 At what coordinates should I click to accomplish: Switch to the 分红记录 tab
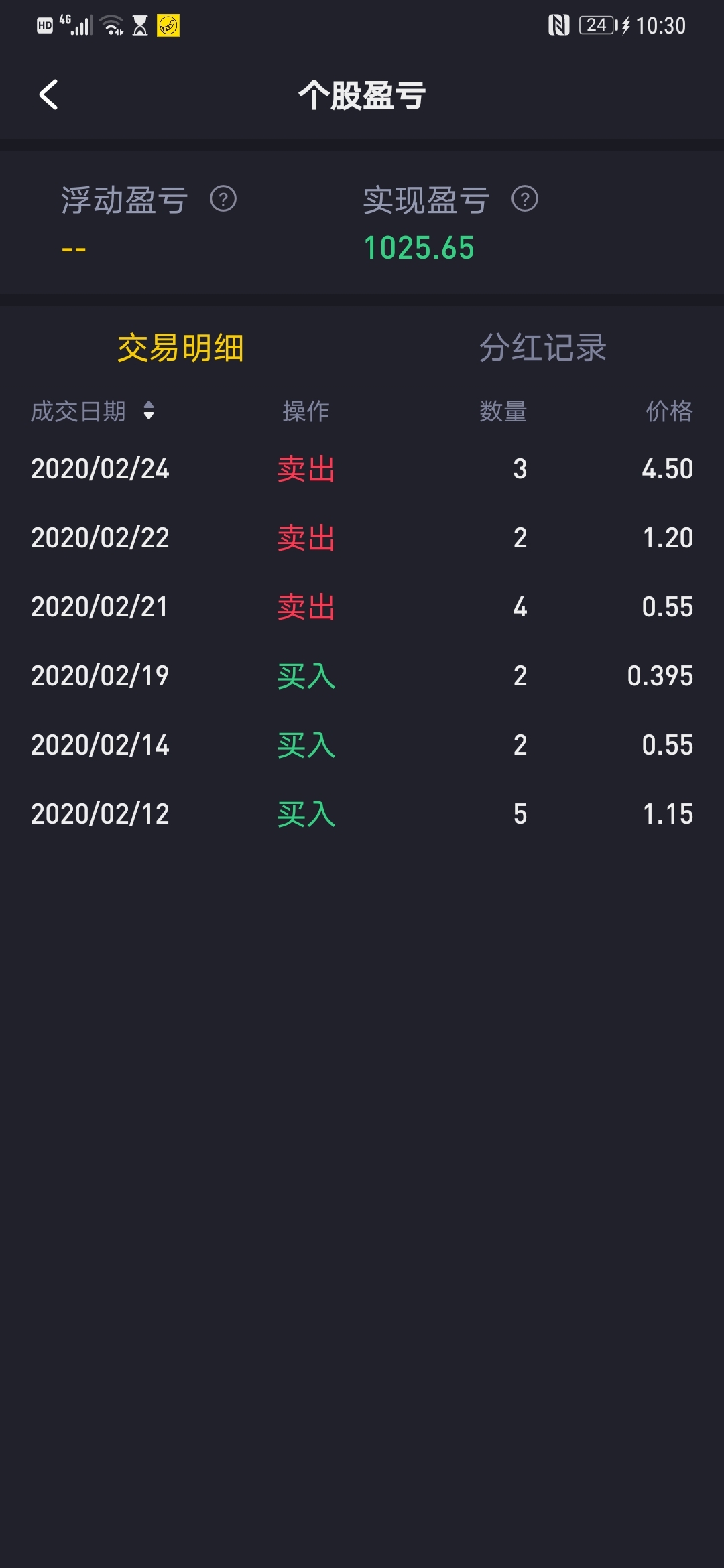[542, 348]
